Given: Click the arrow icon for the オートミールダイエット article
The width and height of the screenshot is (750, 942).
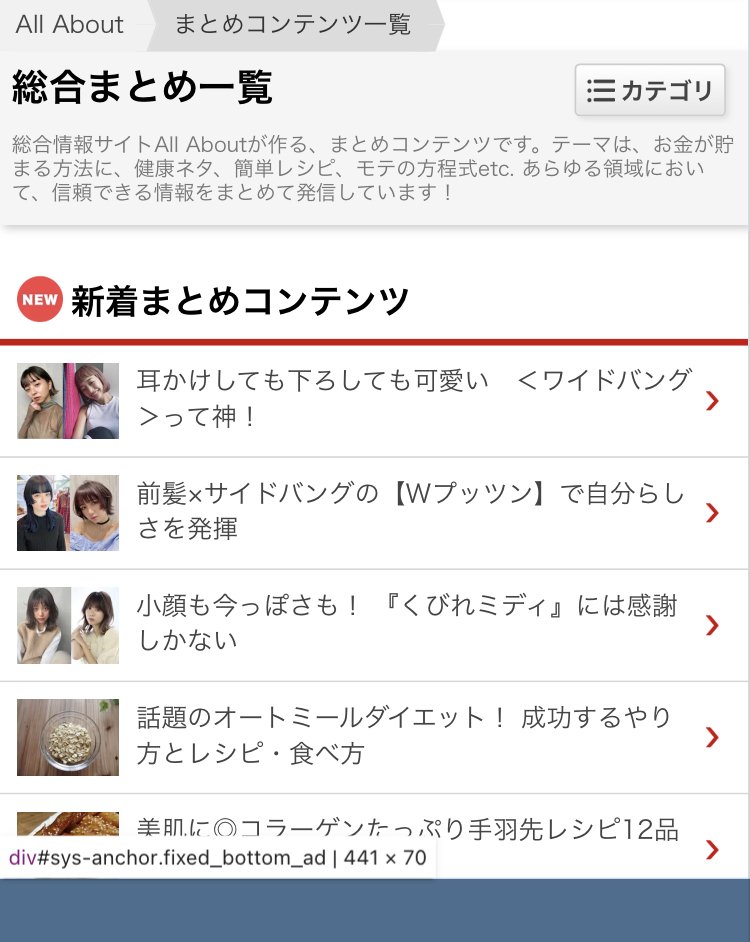Looking at the screenshot, I should 711,737.
